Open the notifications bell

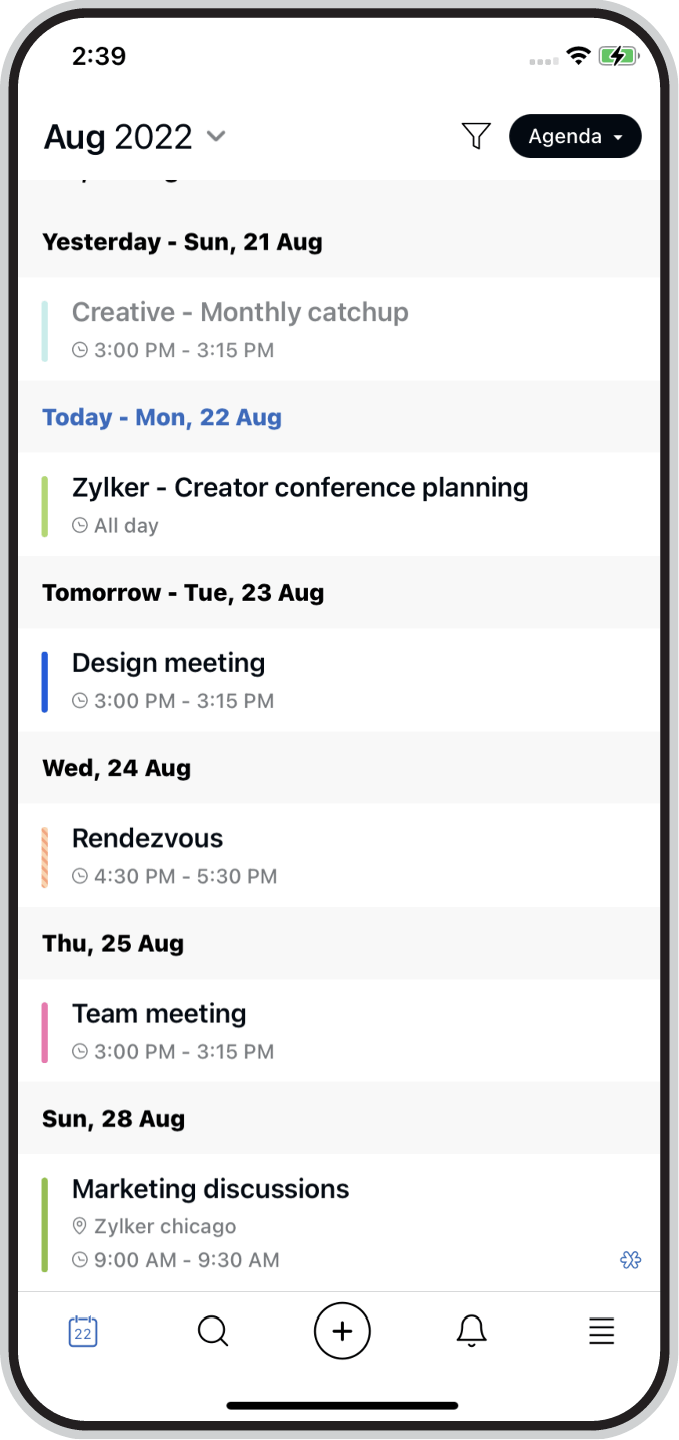coord(472,1331)
